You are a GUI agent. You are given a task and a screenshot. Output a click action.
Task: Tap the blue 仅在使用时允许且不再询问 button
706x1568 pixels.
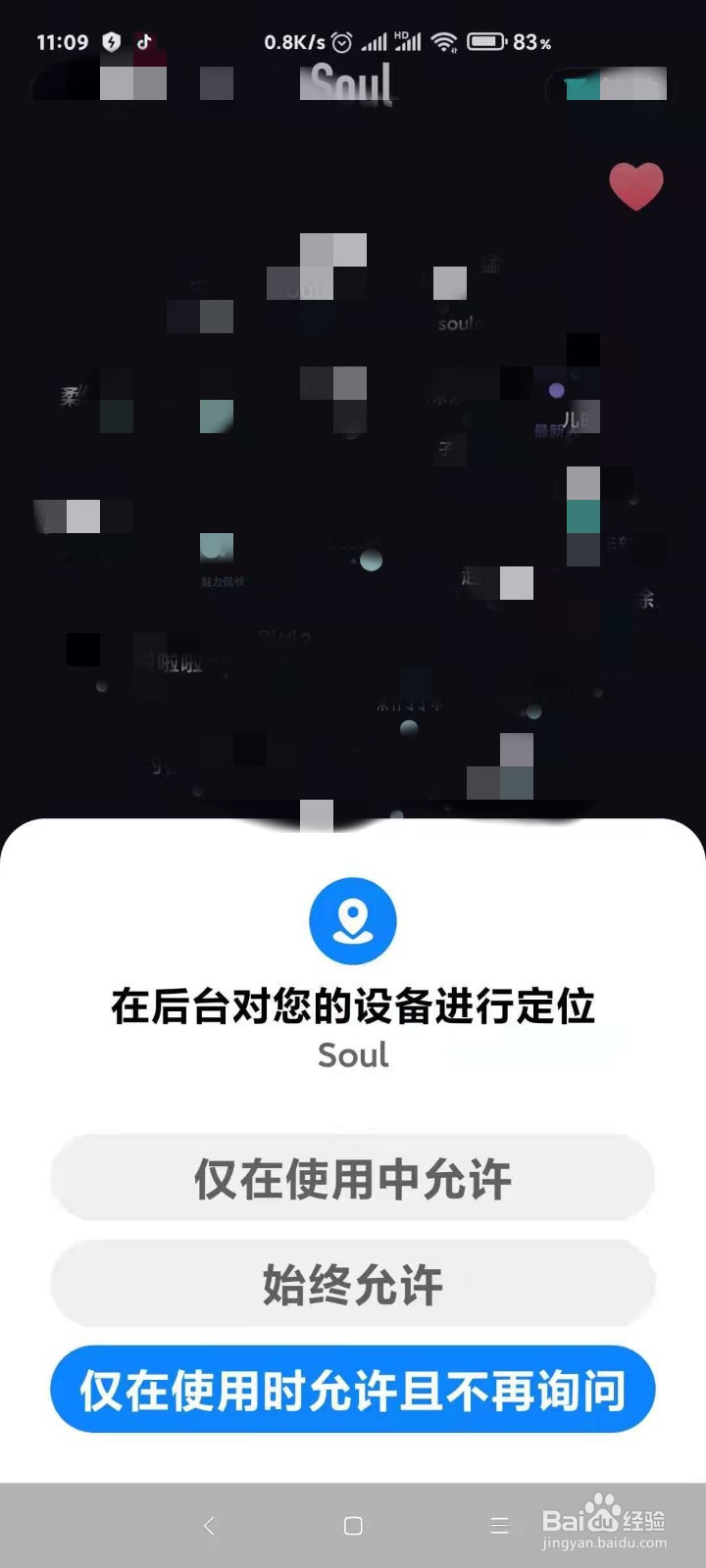[353, 1391]
